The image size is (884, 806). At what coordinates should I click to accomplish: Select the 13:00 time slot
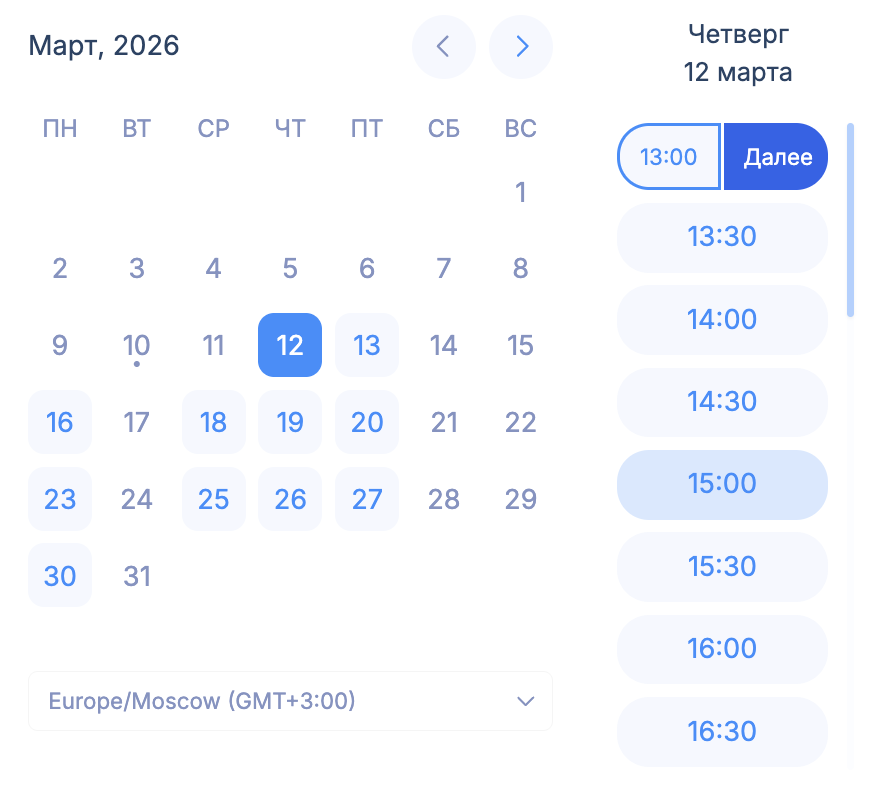pos(669,157)
